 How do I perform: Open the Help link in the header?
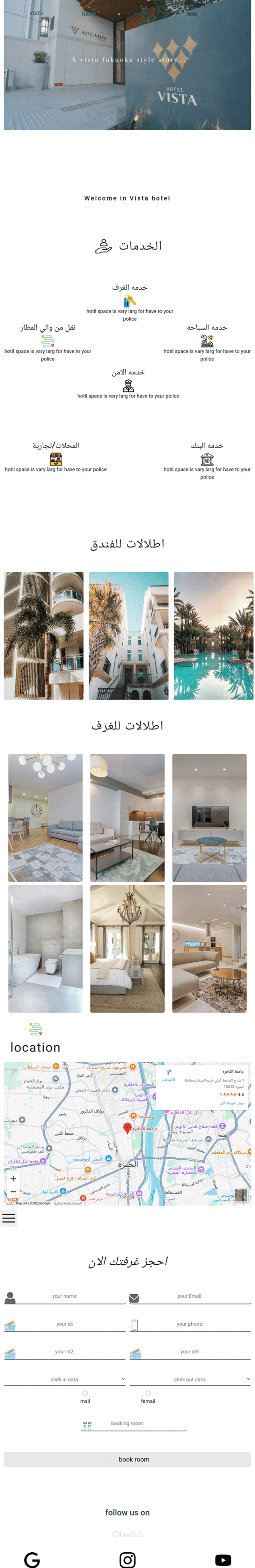(191, 13)
